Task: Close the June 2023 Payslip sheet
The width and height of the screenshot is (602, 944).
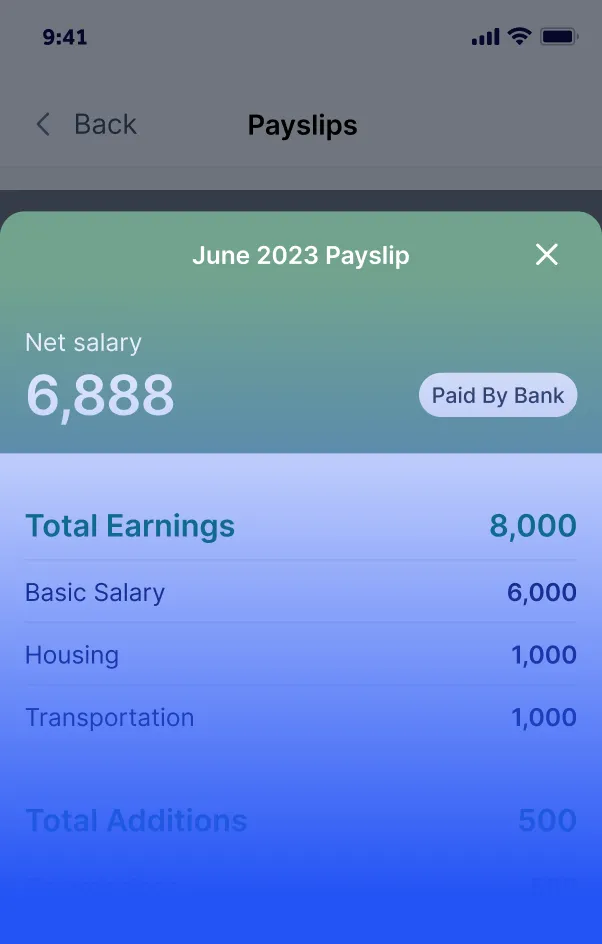Action: [x=546, y=255]
